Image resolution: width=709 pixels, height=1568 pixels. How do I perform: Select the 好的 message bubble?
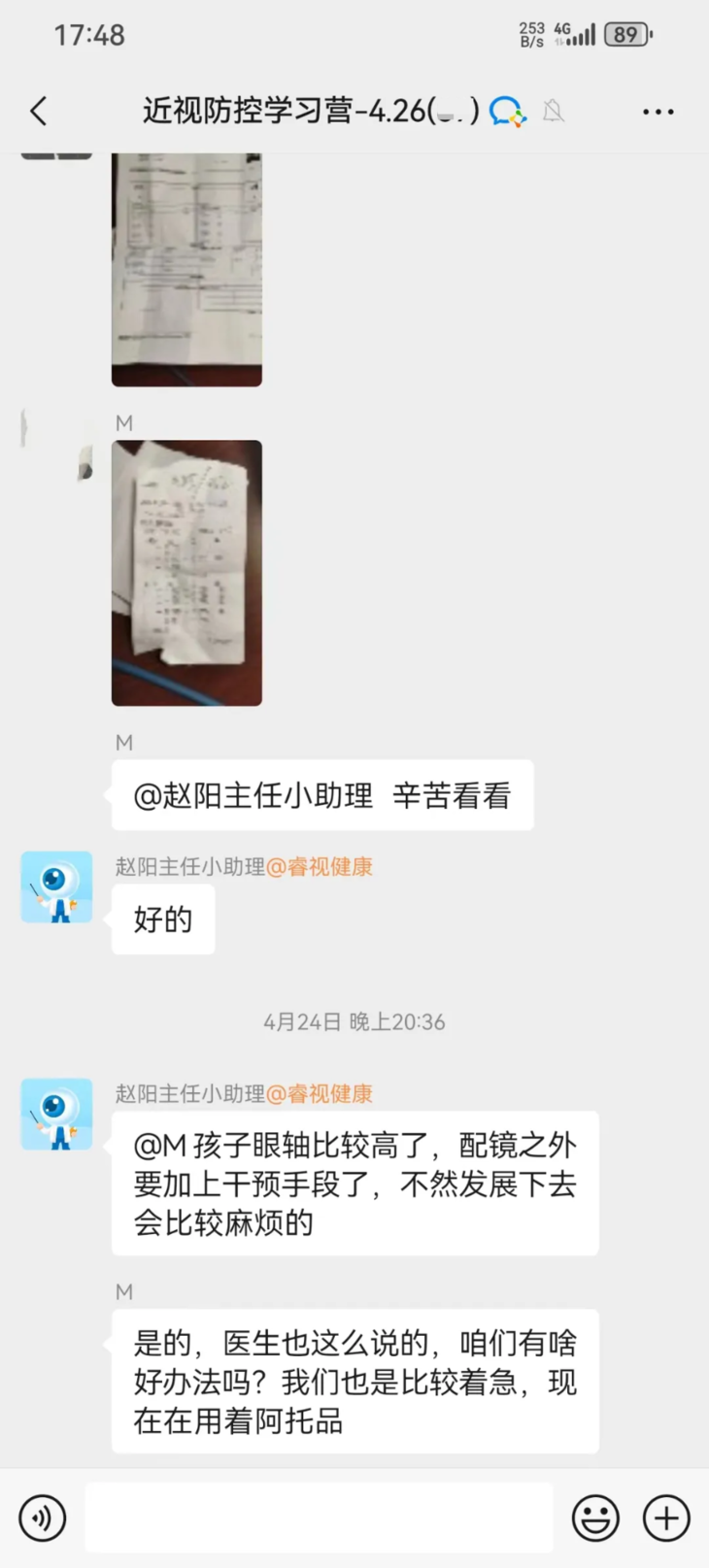pos(162,919)
